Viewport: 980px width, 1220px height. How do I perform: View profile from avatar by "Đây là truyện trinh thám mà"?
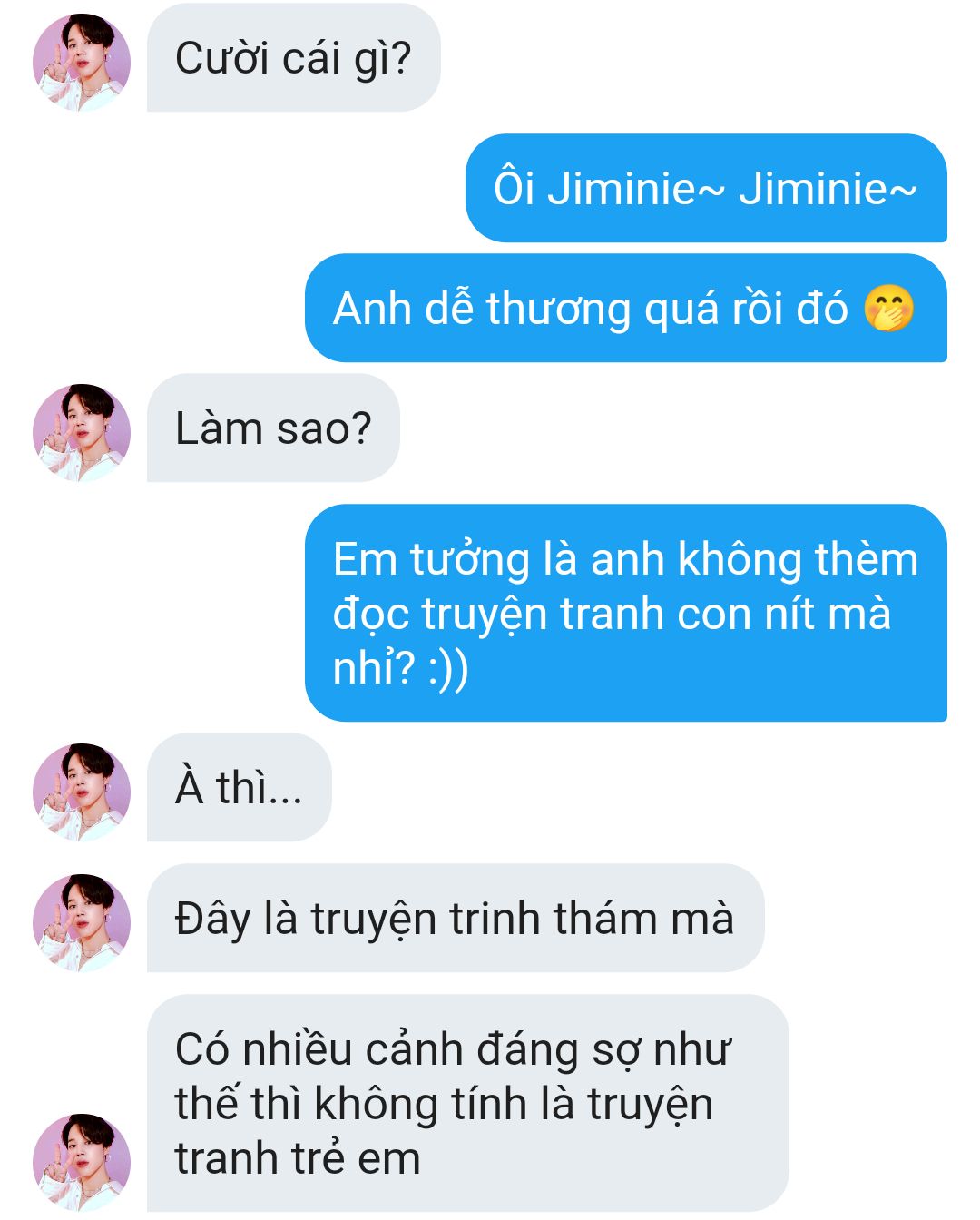(82, 922)
